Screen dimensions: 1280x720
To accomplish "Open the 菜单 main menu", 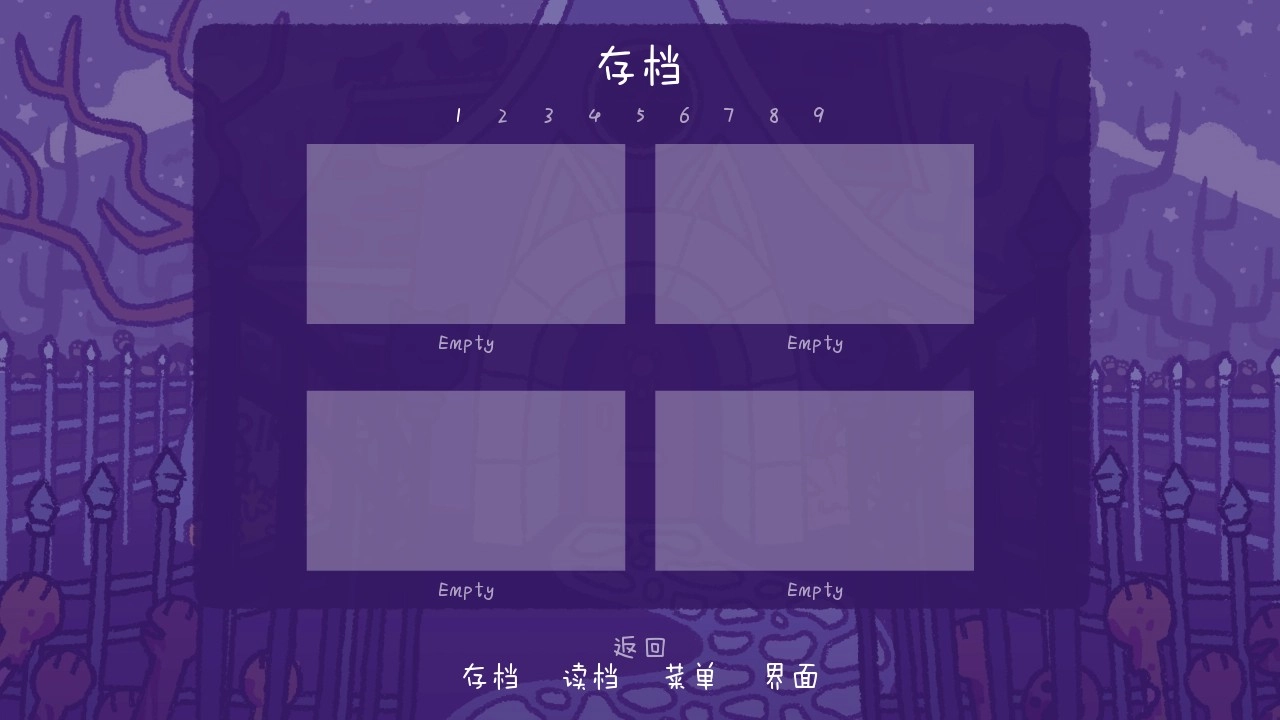I will point(690,678).
